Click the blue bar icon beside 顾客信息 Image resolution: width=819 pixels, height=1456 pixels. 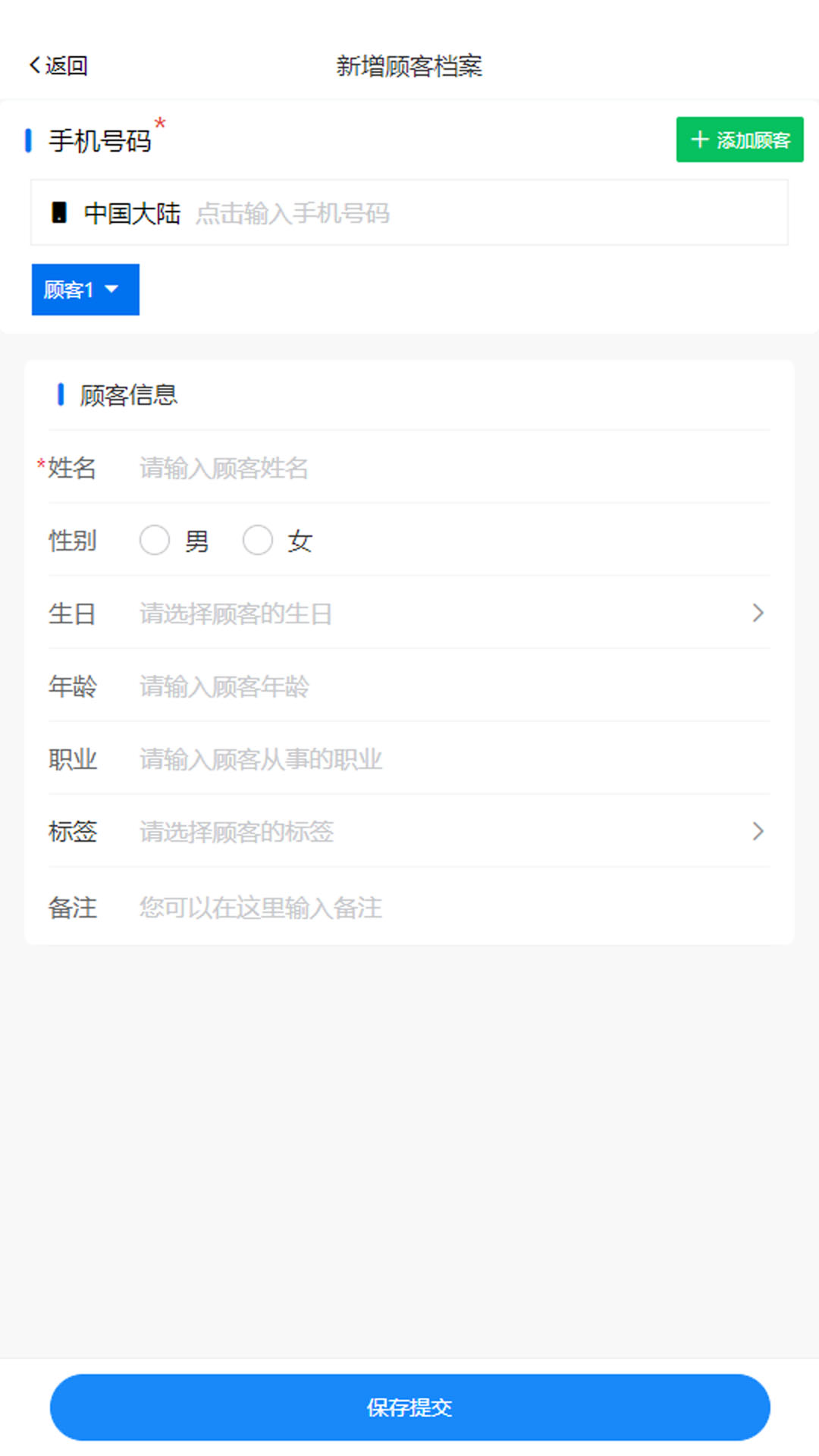[63, 394]
